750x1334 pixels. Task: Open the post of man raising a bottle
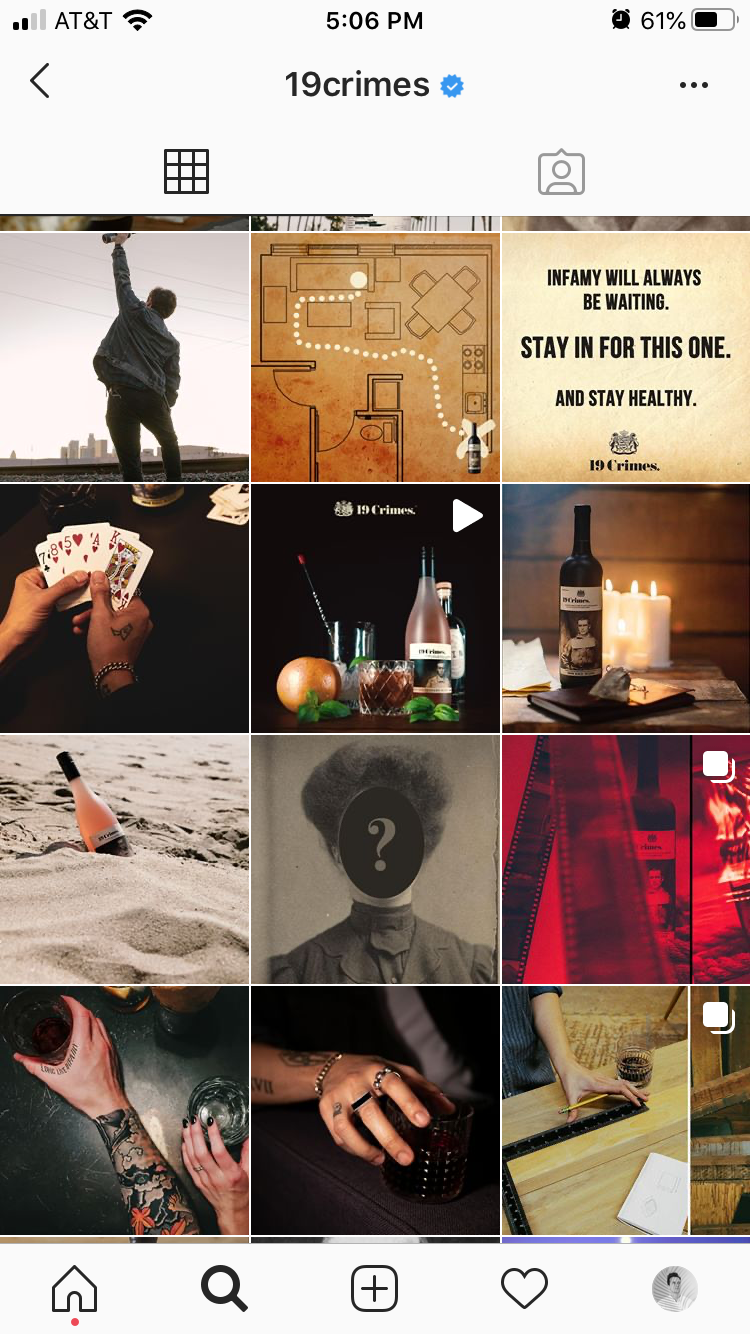coord(124,357)
